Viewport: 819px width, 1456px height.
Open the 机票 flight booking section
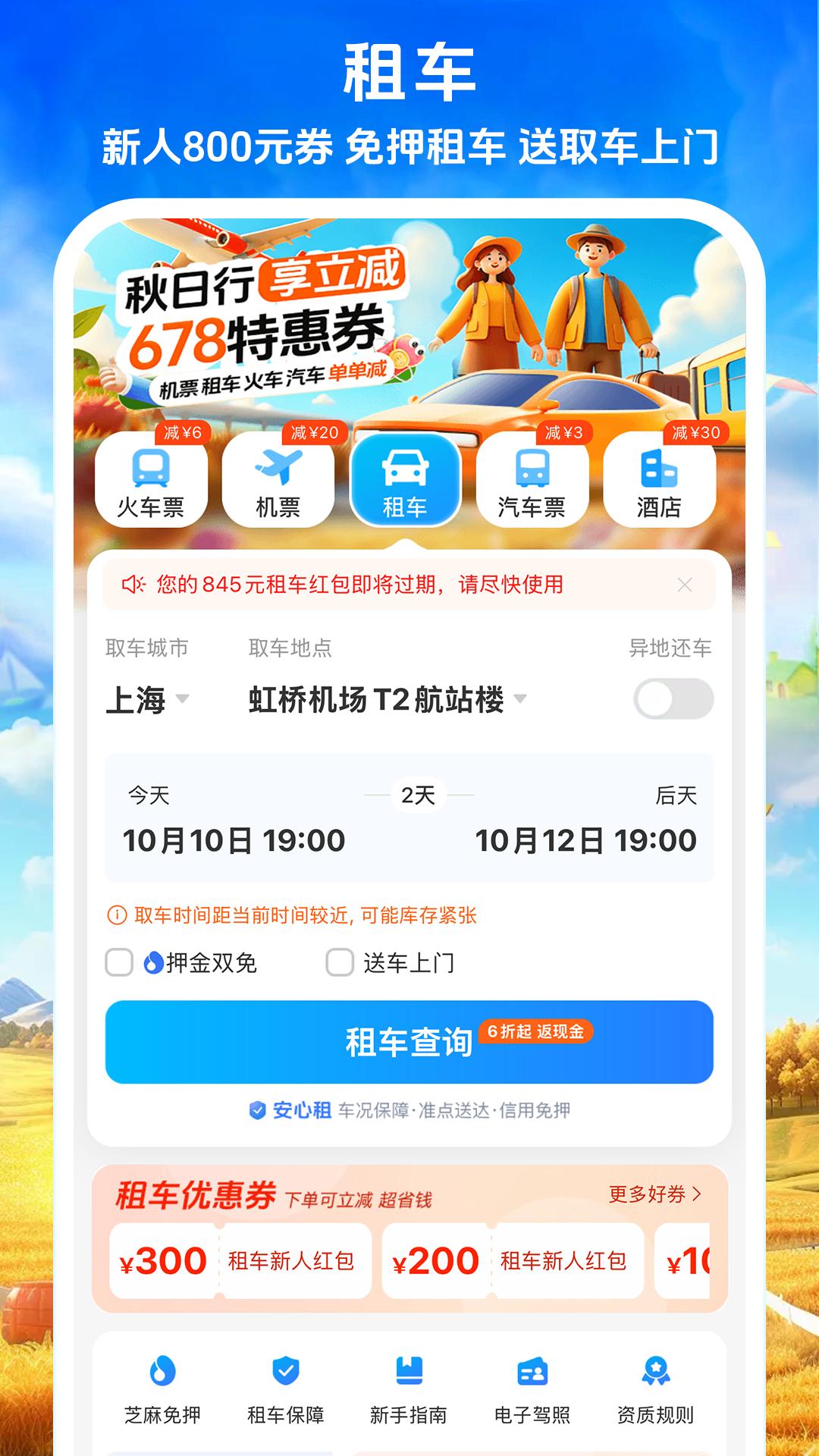tap(278, 482)
